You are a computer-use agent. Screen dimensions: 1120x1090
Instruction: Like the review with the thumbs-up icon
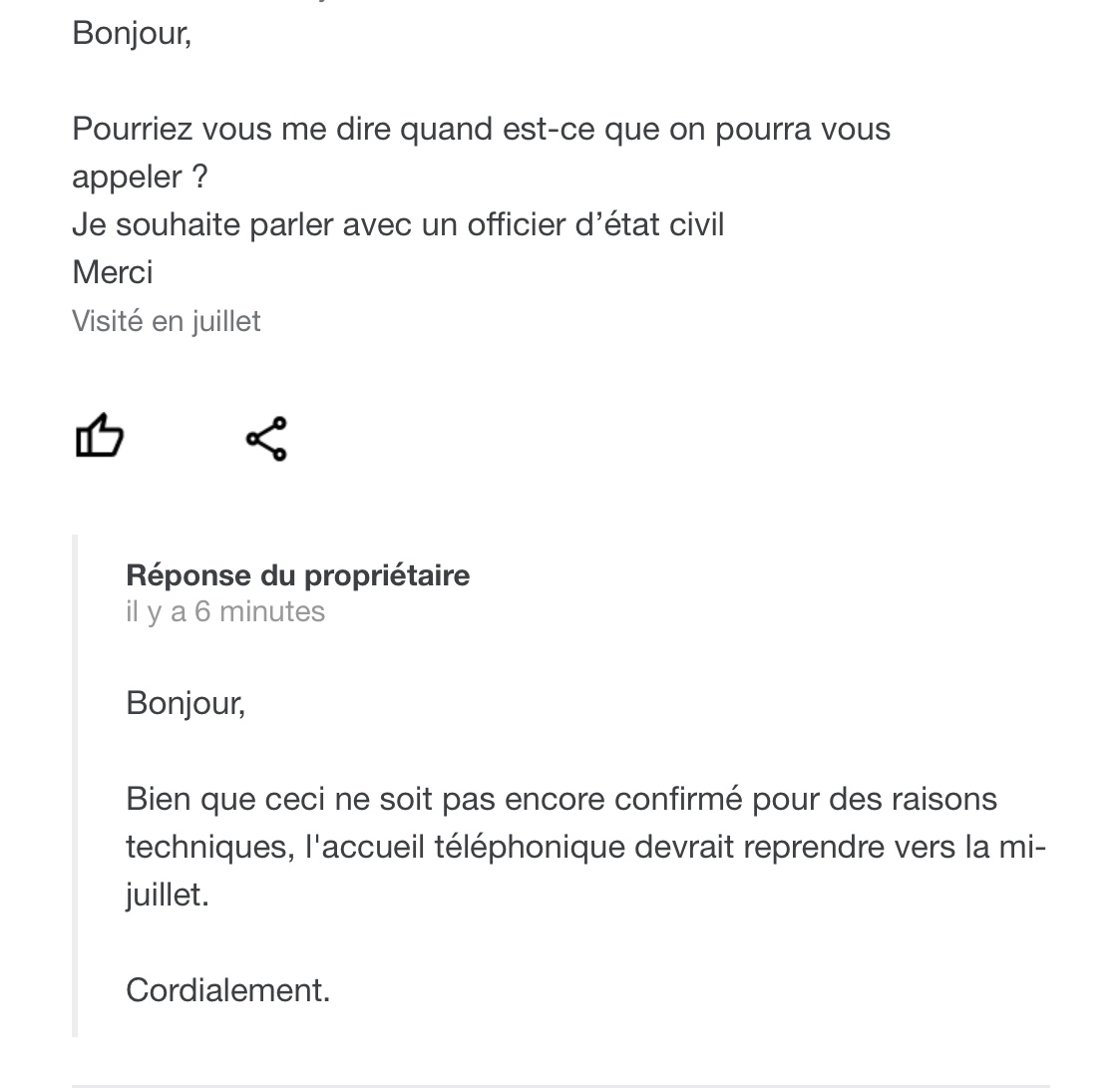[x=99, y=438]
